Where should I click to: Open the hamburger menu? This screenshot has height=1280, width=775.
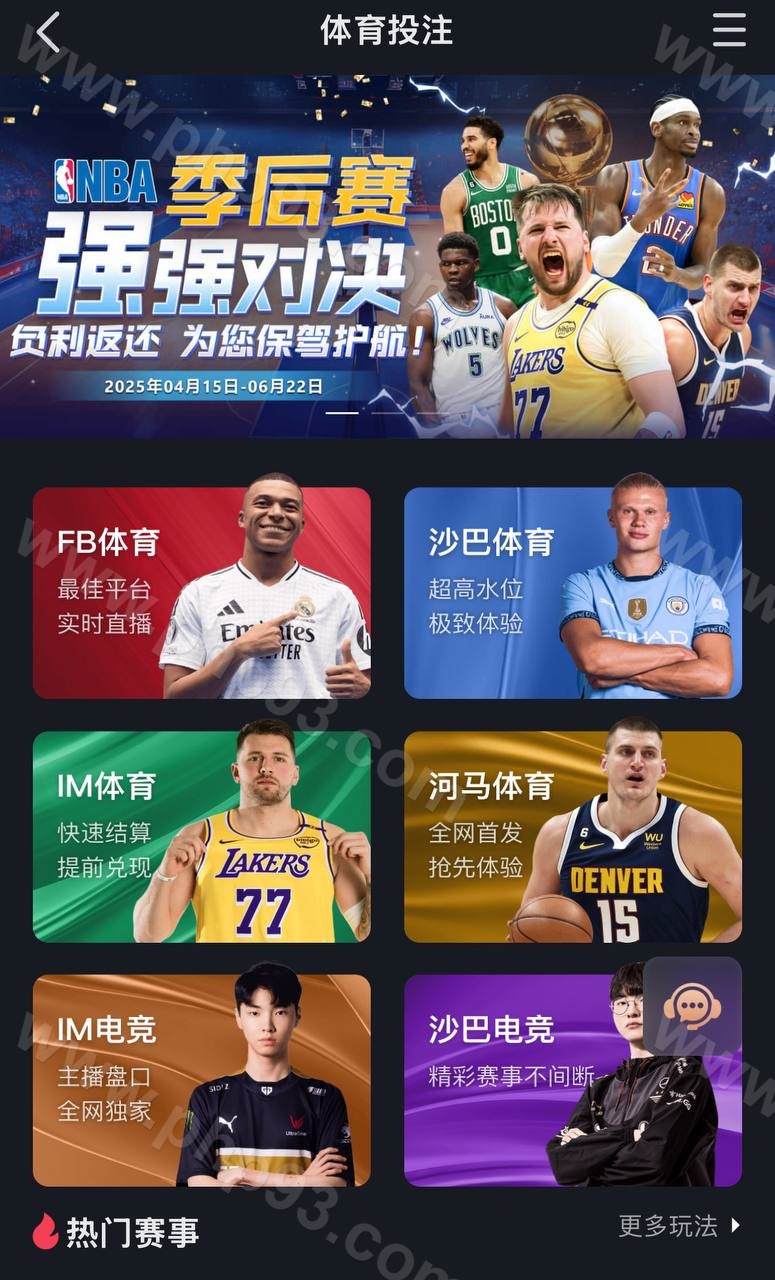(x=729, y=30)
